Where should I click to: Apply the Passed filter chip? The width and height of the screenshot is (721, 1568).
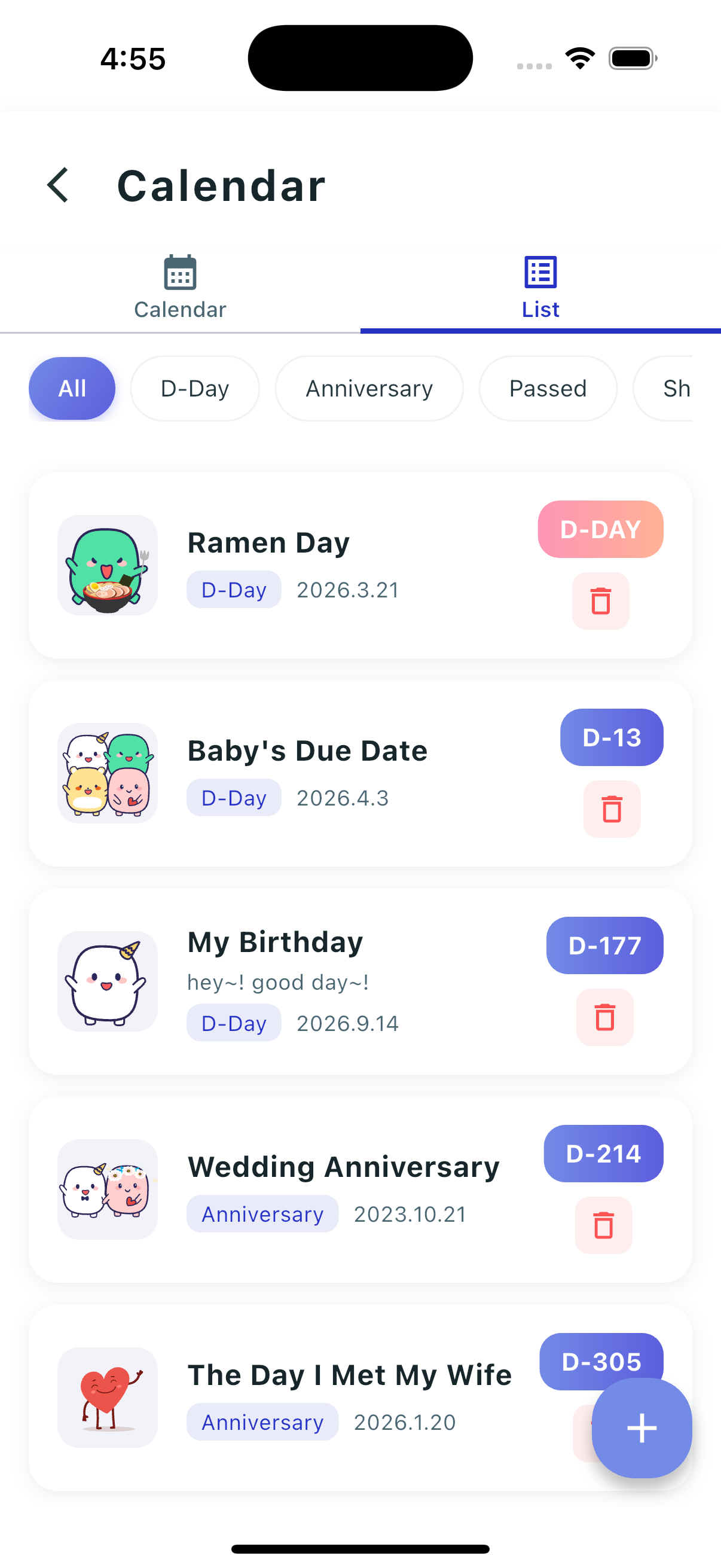coord(548,388)
